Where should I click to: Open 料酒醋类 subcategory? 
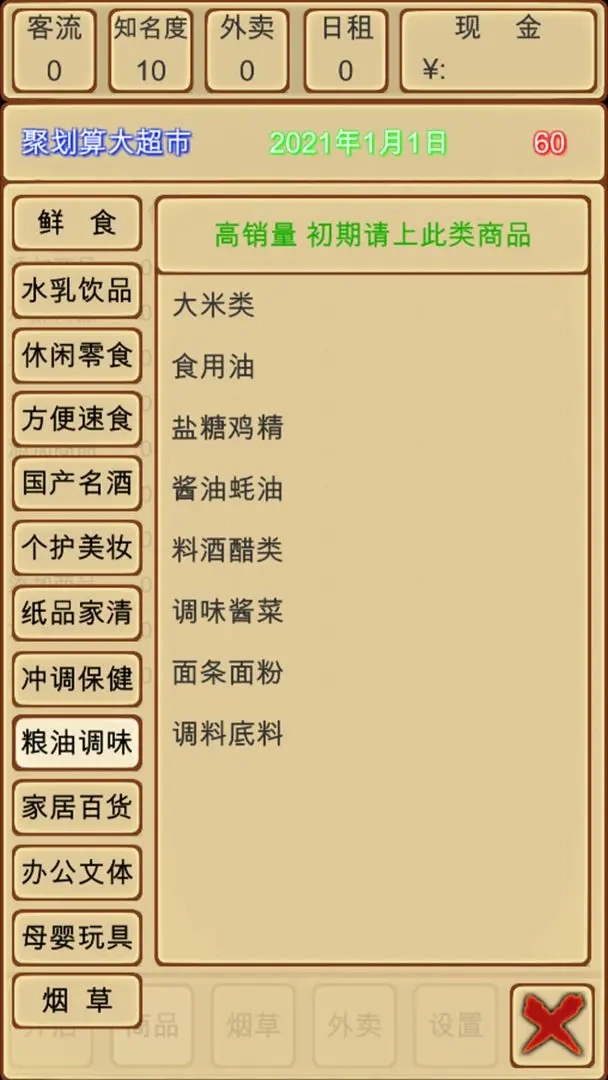[228, 550]
